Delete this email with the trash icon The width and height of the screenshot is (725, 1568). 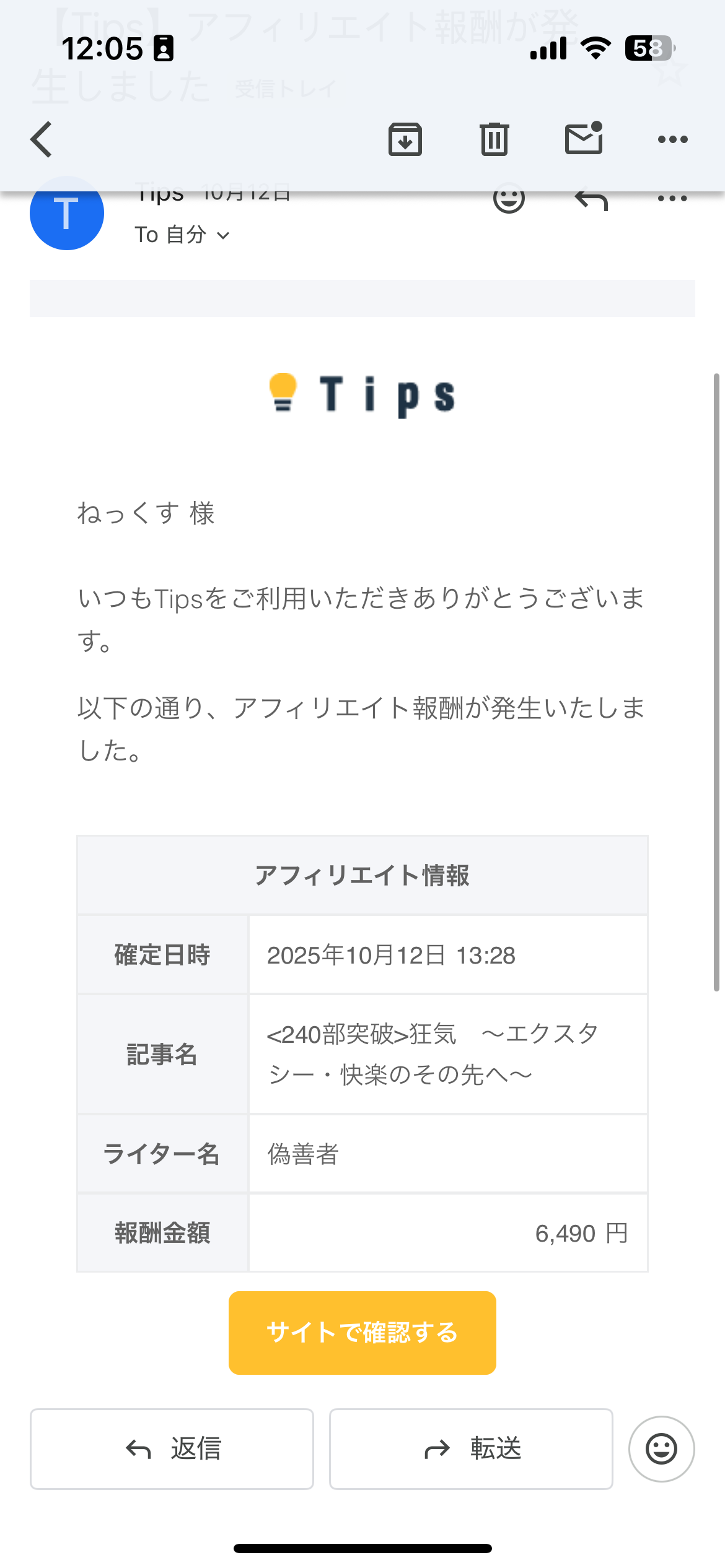(x=494, y=139)
